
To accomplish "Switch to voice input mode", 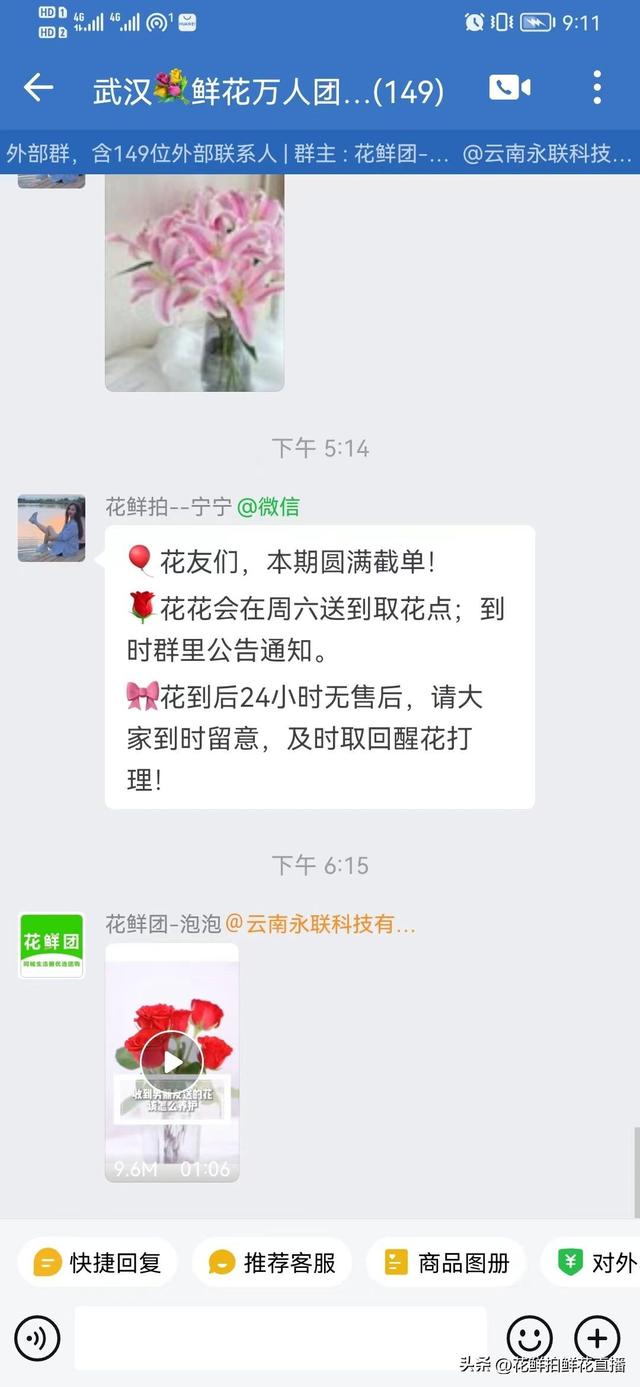I will point(38,1338).
